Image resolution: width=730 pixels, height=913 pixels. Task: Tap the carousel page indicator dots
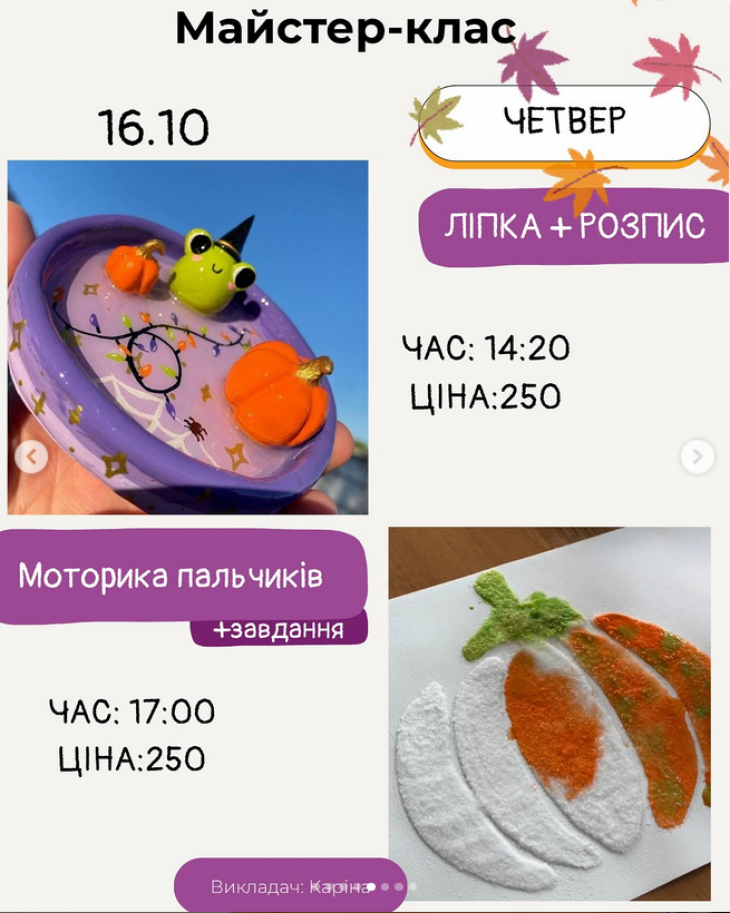point(391,886)
